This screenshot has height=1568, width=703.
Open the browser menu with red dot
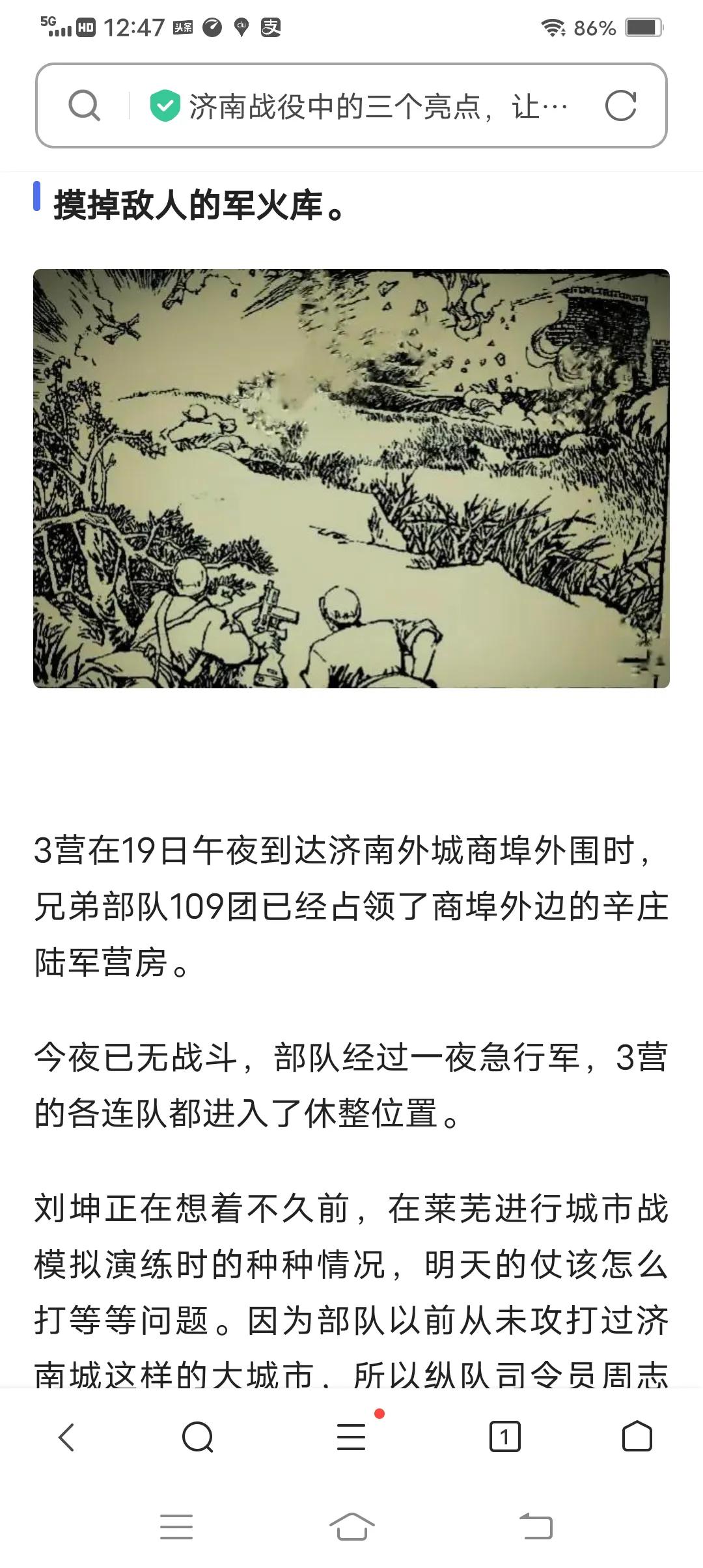(x=351, y=1437)
